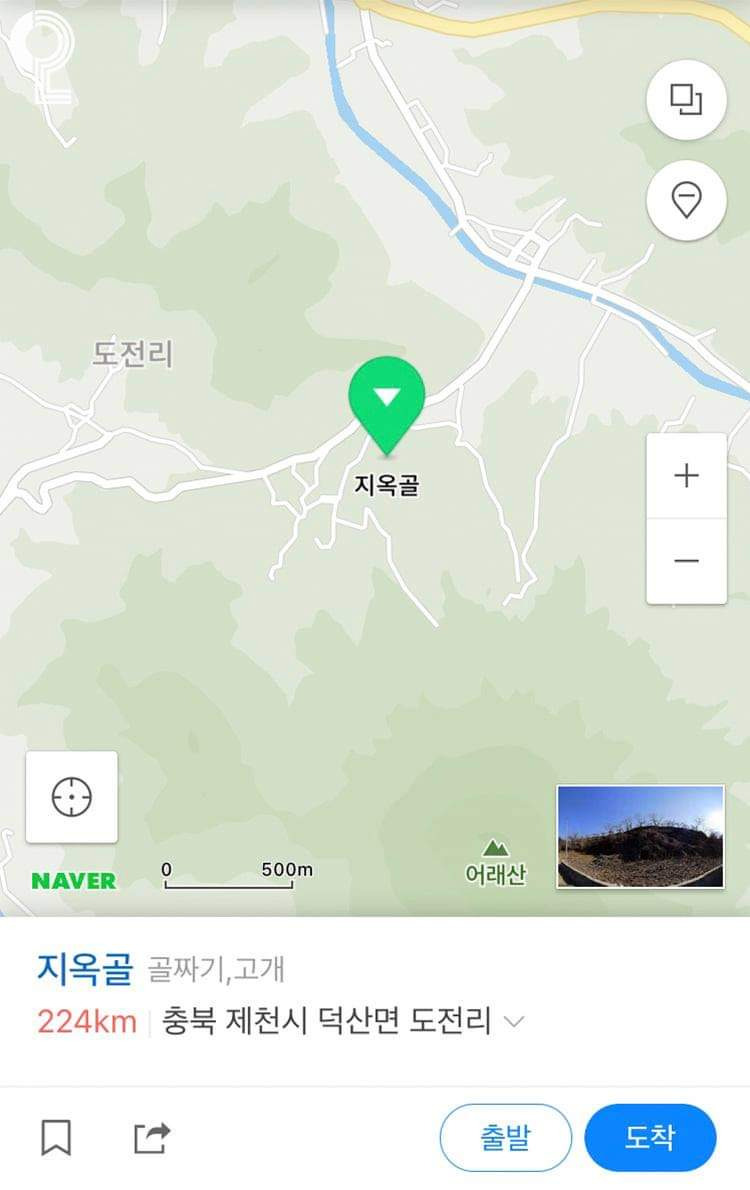Zoom in with the plus button
750x1190 pixels.
click(686, 476)
